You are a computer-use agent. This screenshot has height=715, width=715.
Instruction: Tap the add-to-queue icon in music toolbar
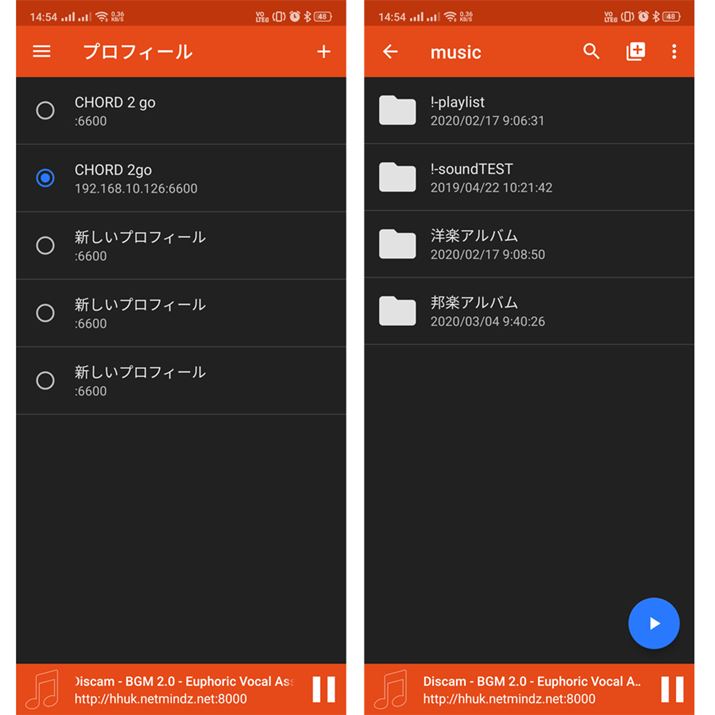point(635,51)
